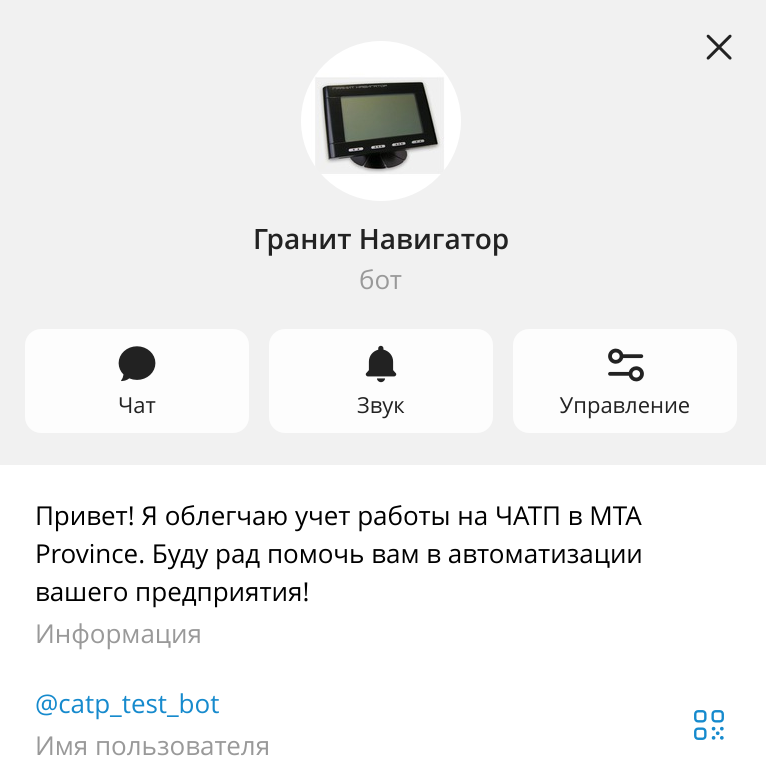
Task: Click the chat bubble above Чат label
Action: 137,363
